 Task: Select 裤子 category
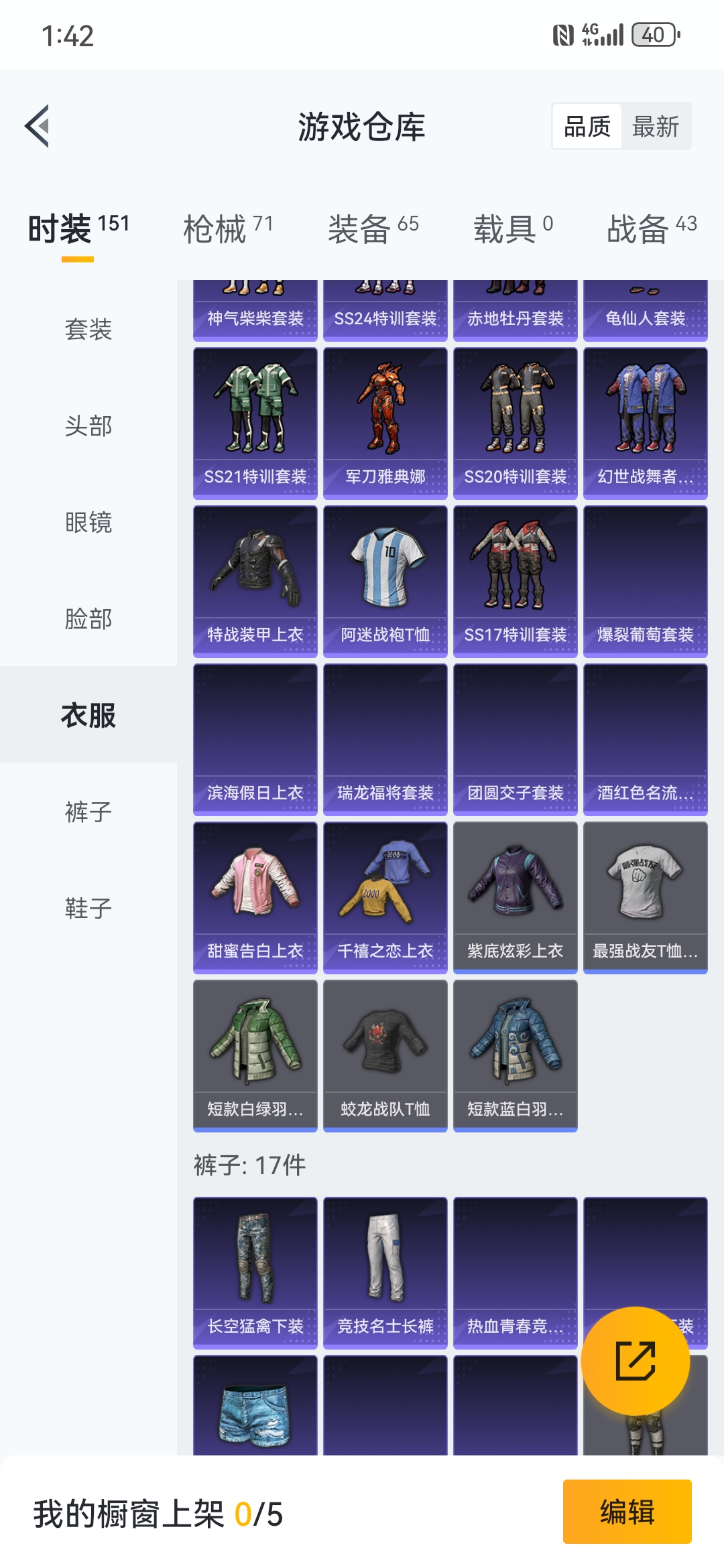click(x=88, y=811)
